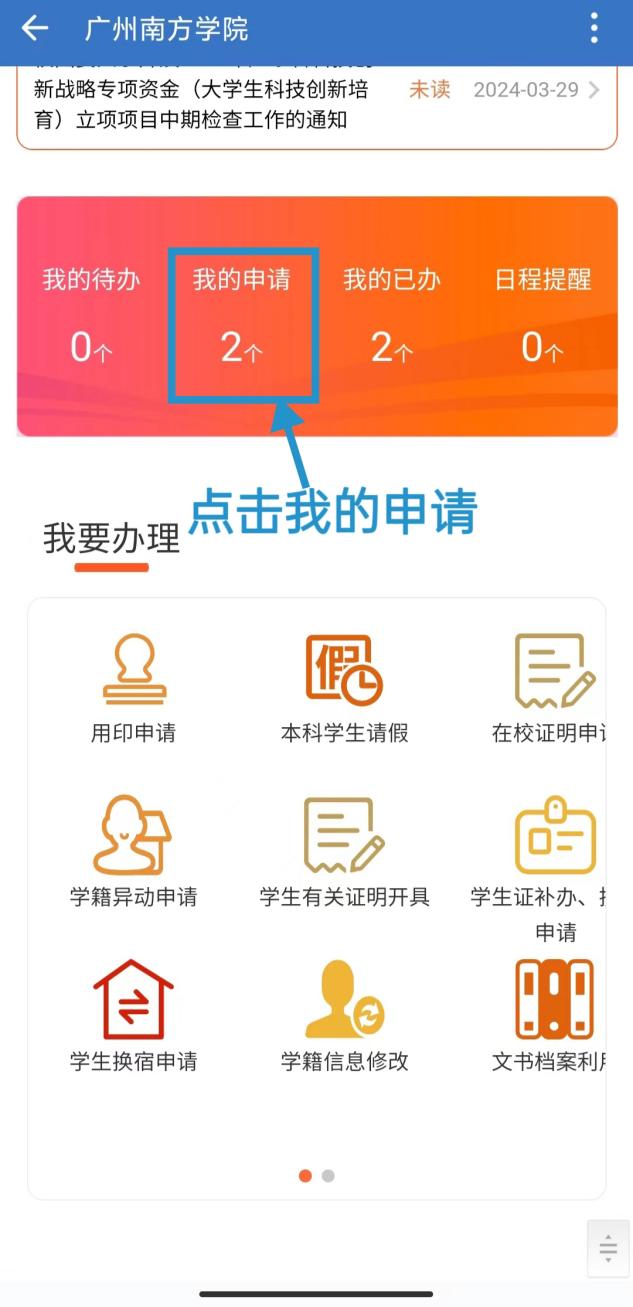Open 本科学生请假 leave form
Image resolution: width=633 pixels, height=1307 pixels.
pos(345,687)
